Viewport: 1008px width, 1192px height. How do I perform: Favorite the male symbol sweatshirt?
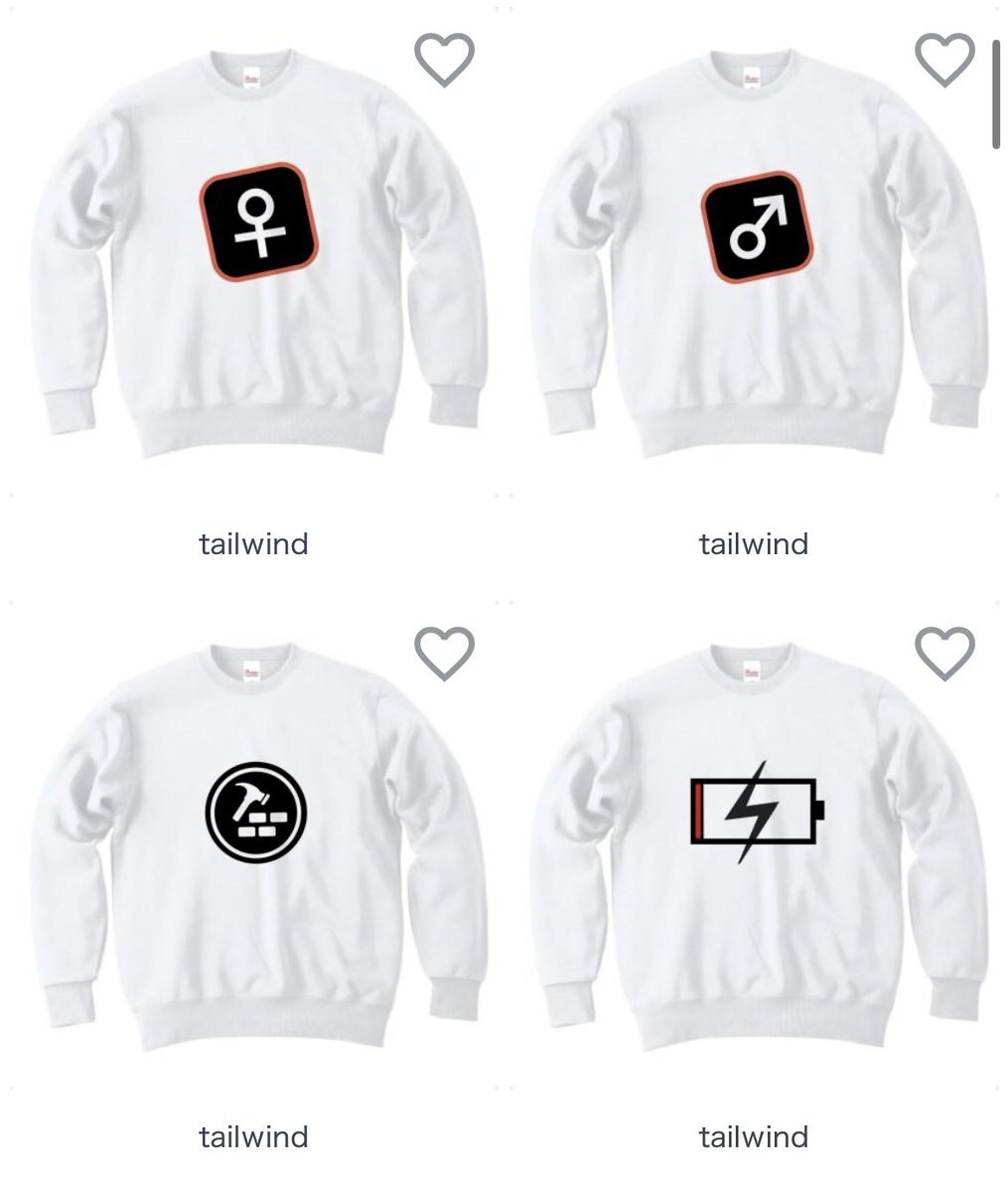pos(944,60)
